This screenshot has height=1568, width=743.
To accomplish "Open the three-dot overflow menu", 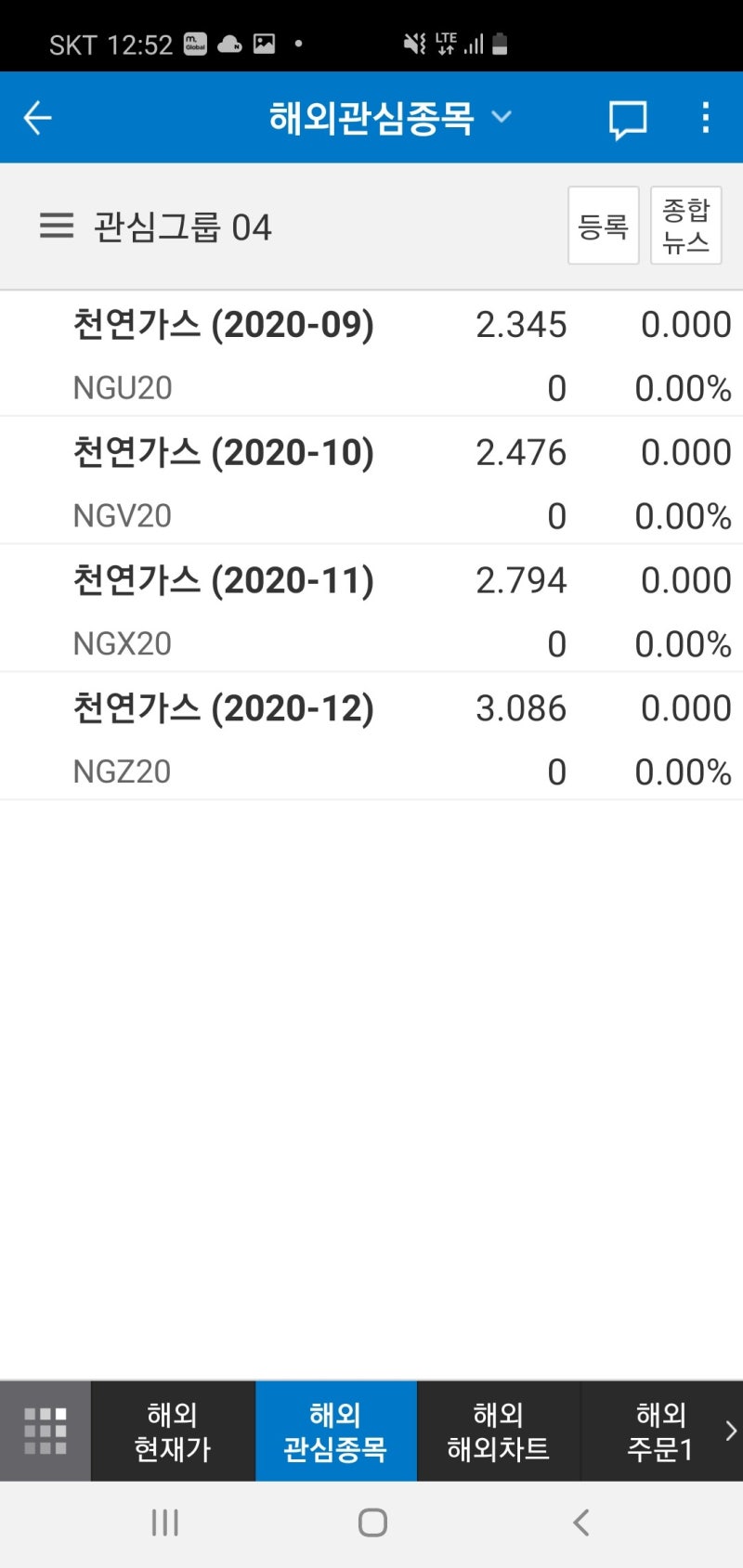I will (x=704, y=118).
